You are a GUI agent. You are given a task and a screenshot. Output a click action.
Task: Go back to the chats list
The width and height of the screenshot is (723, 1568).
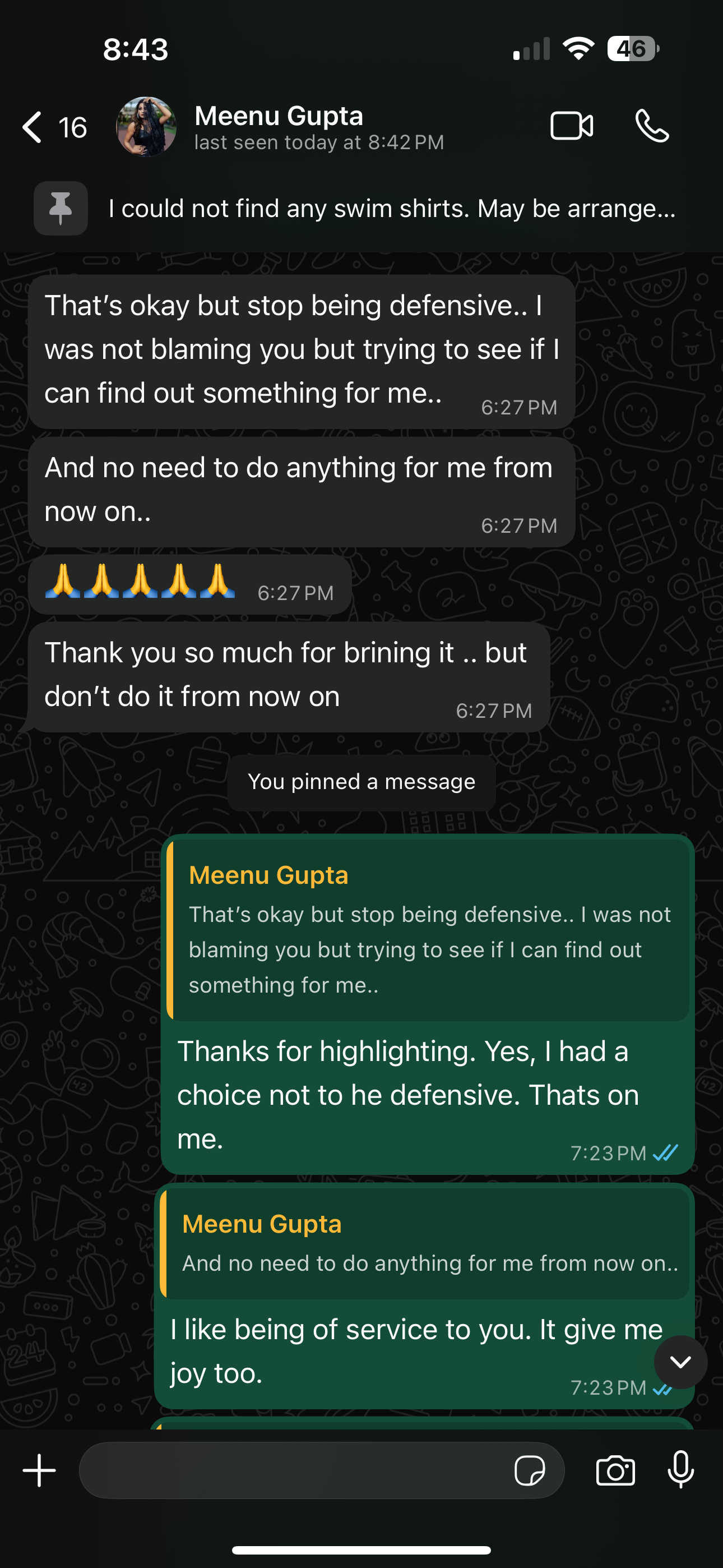[x=34, y=127]
